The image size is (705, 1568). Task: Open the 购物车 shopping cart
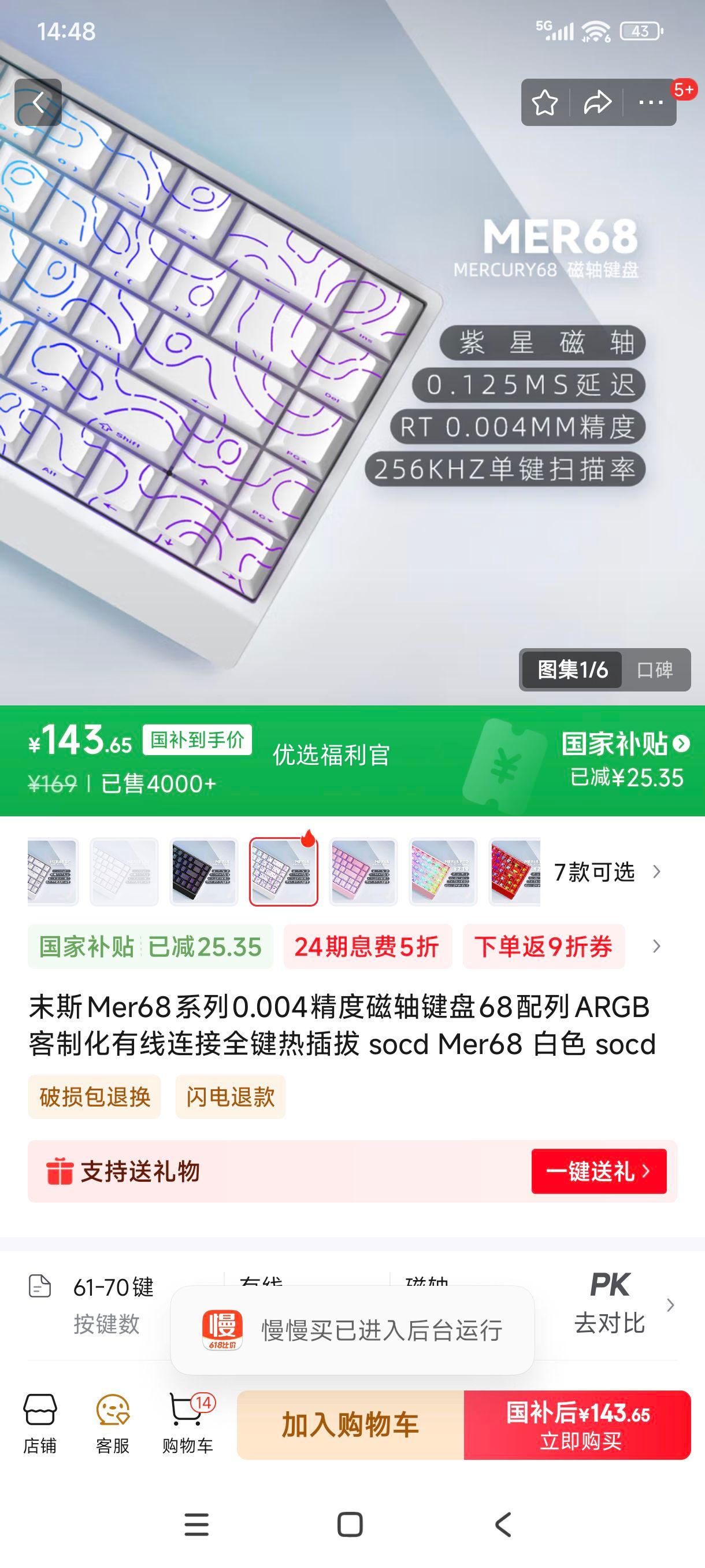[187, 1425]
